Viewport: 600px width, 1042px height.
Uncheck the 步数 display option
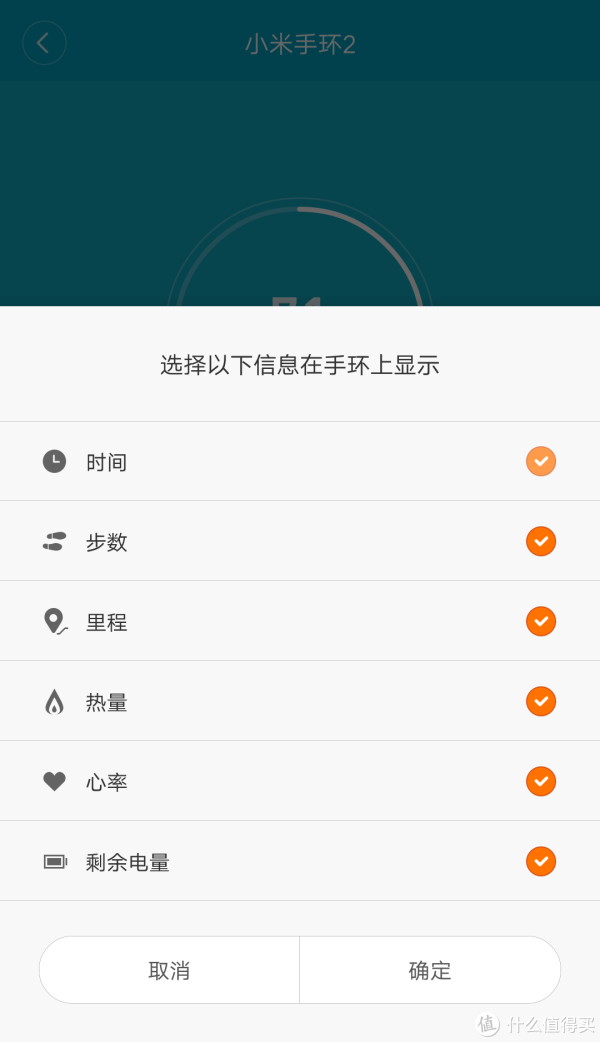tap(541, 541)
